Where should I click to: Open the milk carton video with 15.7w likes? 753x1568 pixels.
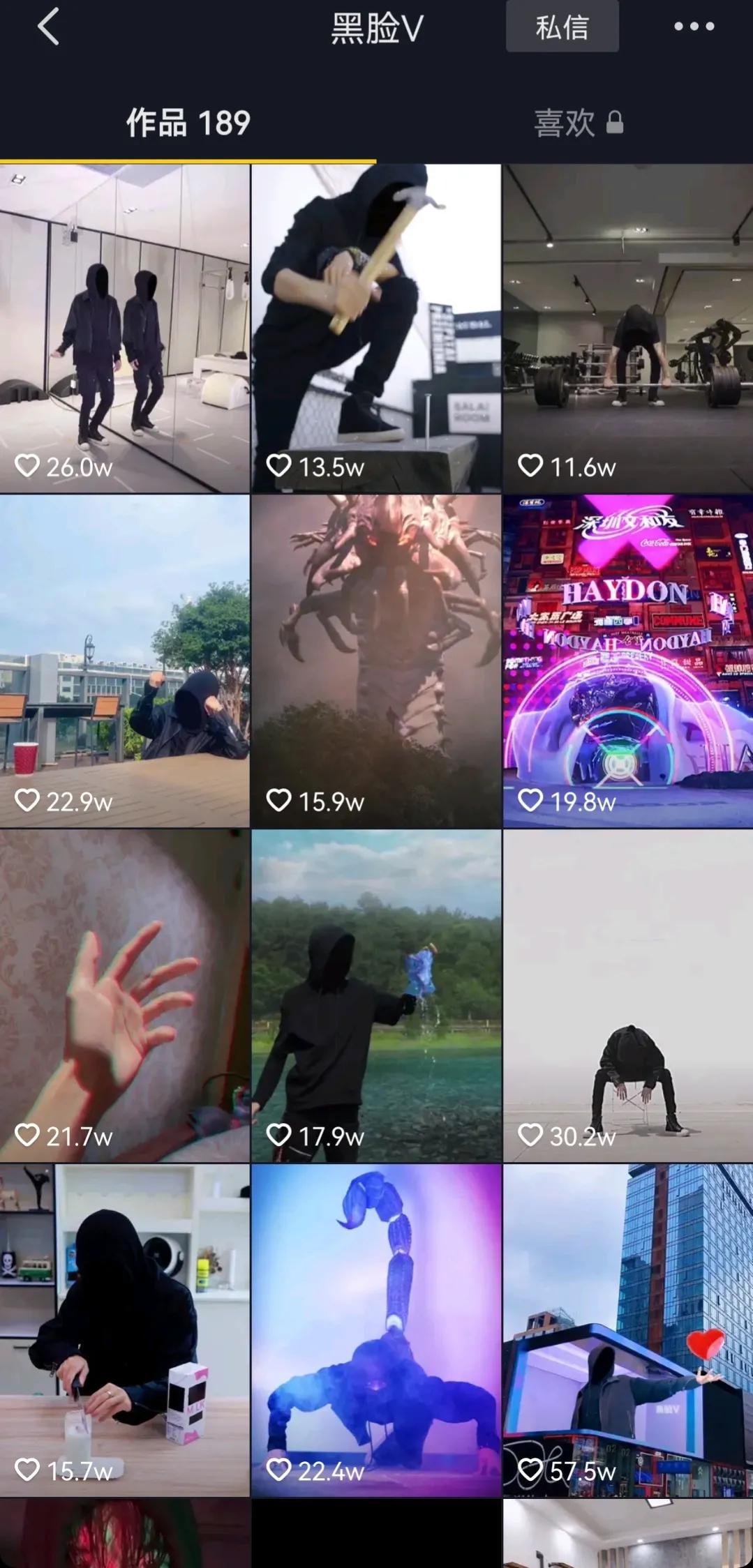125,1329
